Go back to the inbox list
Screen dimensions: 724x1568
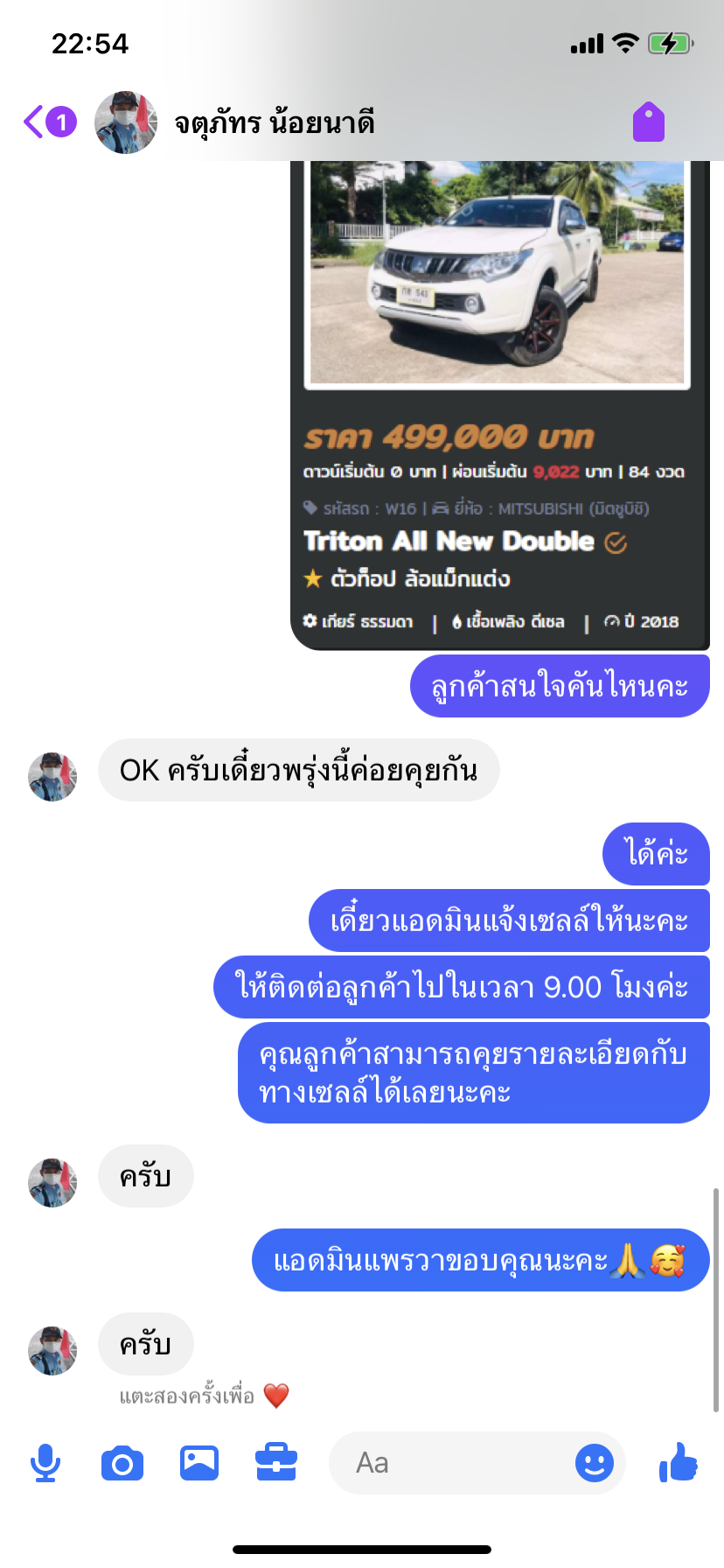(x=49, y=122)
